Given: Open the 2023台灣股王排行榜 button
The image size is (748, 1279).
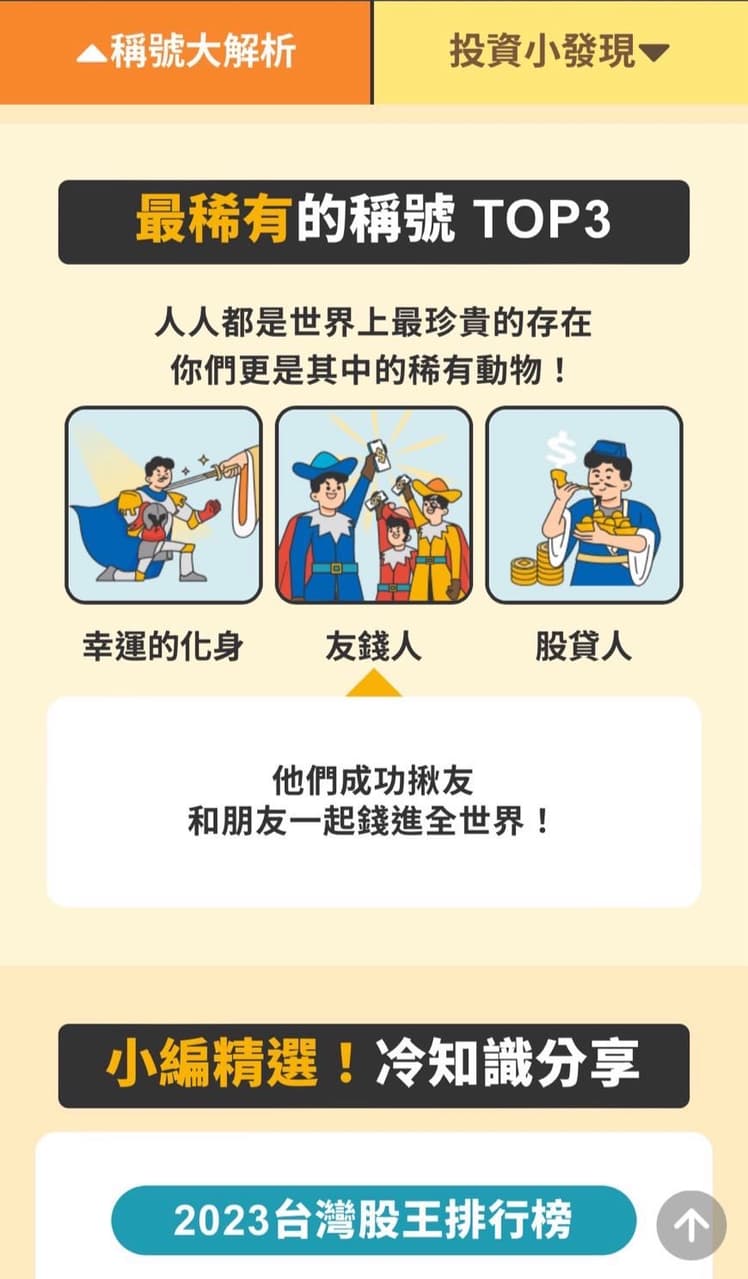Looking at the screenshot, I should coord(374,1218).
